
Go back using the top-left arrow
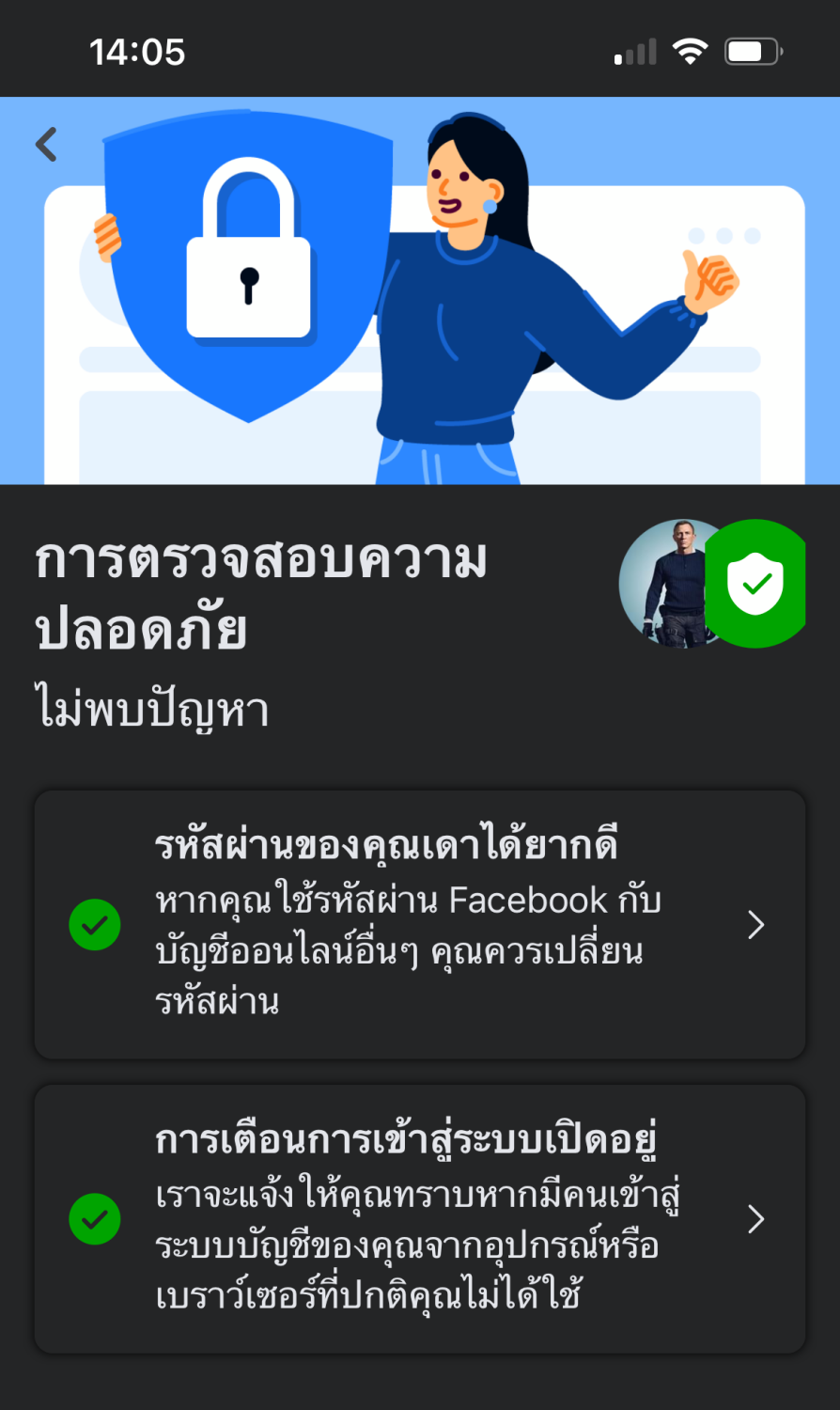(47, 145)
